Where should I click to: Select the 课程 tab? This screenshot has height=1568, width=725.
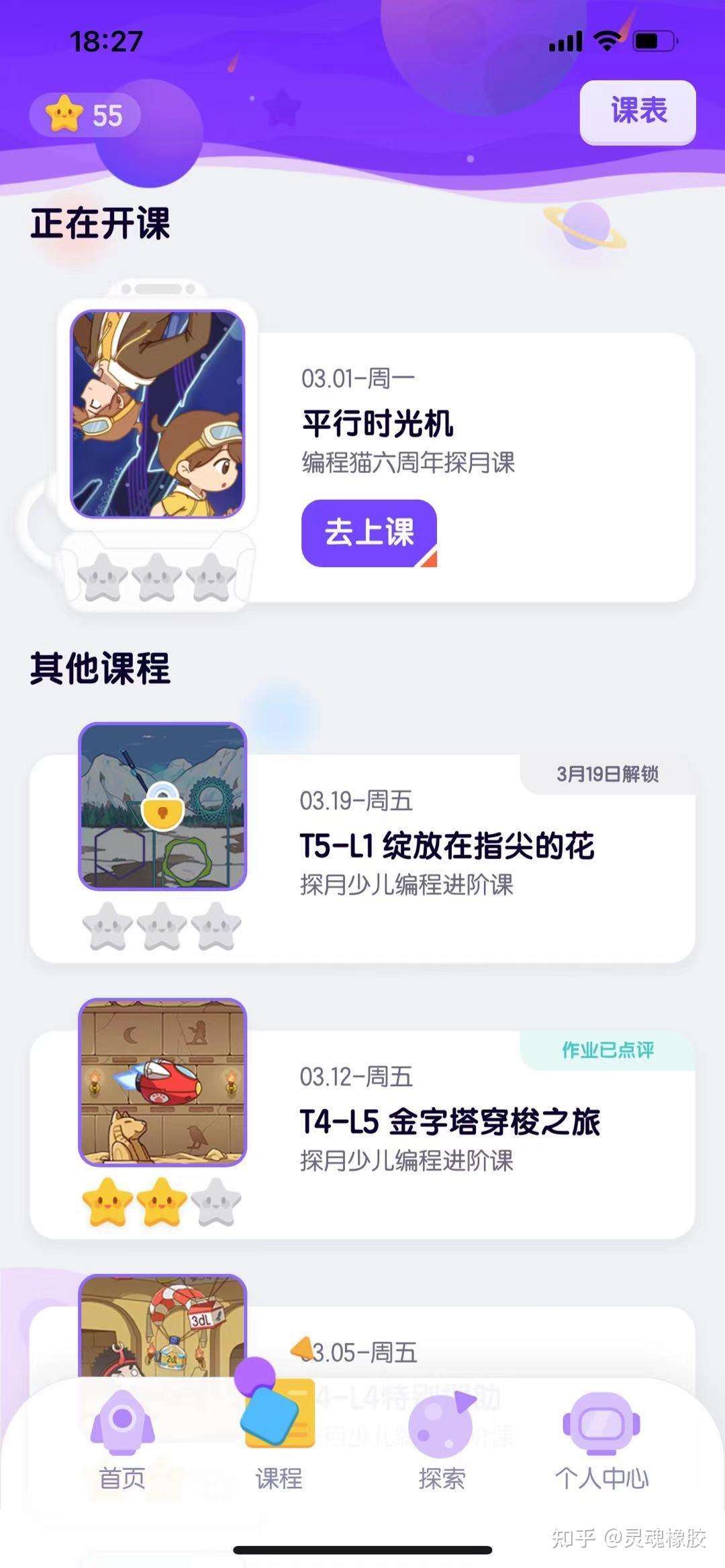(279, 1442)
